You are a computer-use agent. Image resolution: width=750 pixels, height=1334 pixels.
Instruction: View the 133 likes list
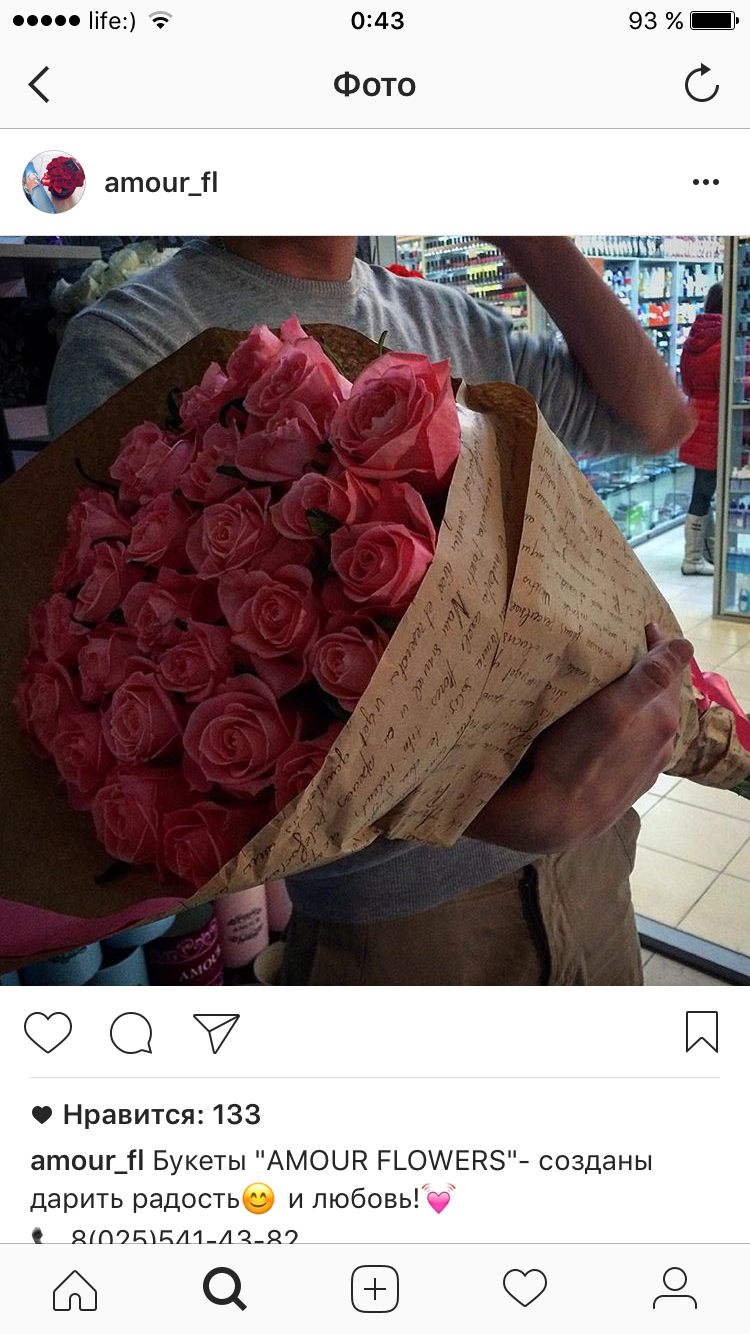pyautogui.click(x=160, y=1114)
